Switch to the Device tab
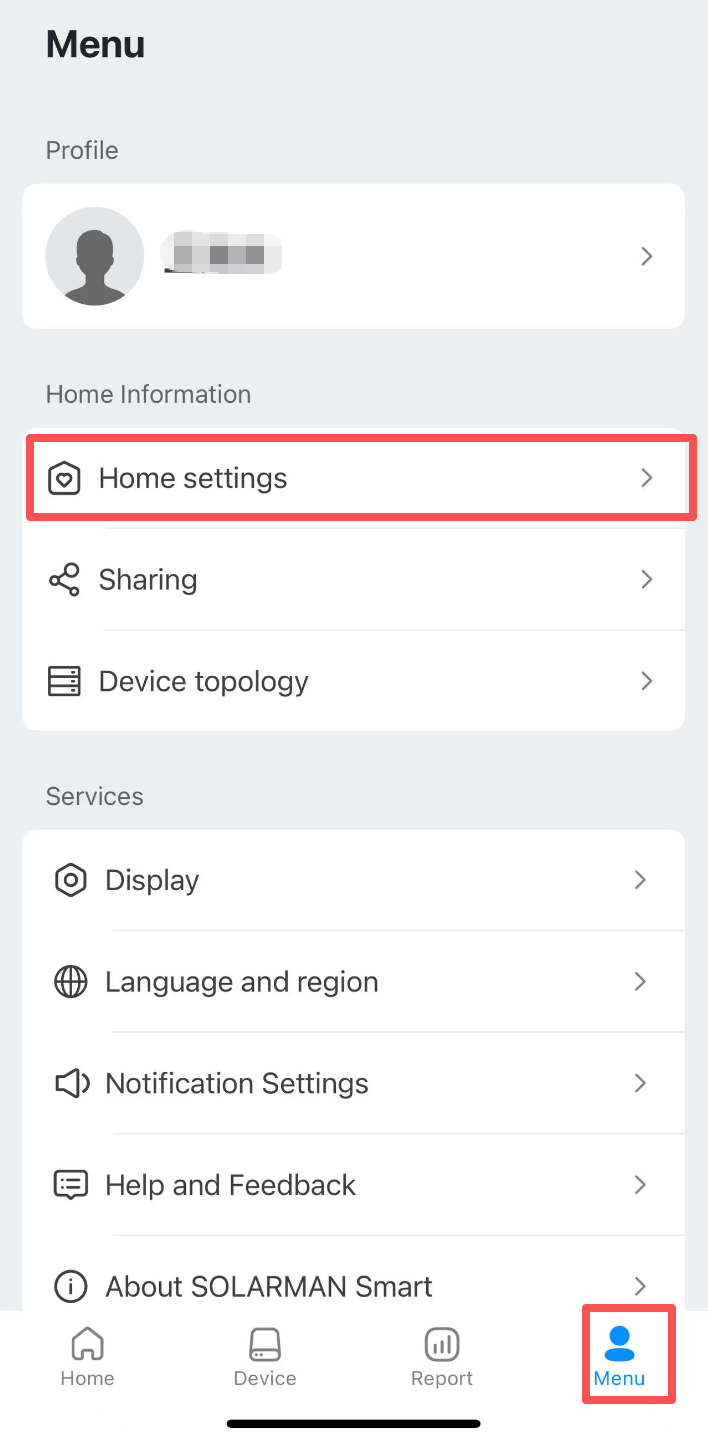The image size is (708, 1440). [x=265, y=1357]
